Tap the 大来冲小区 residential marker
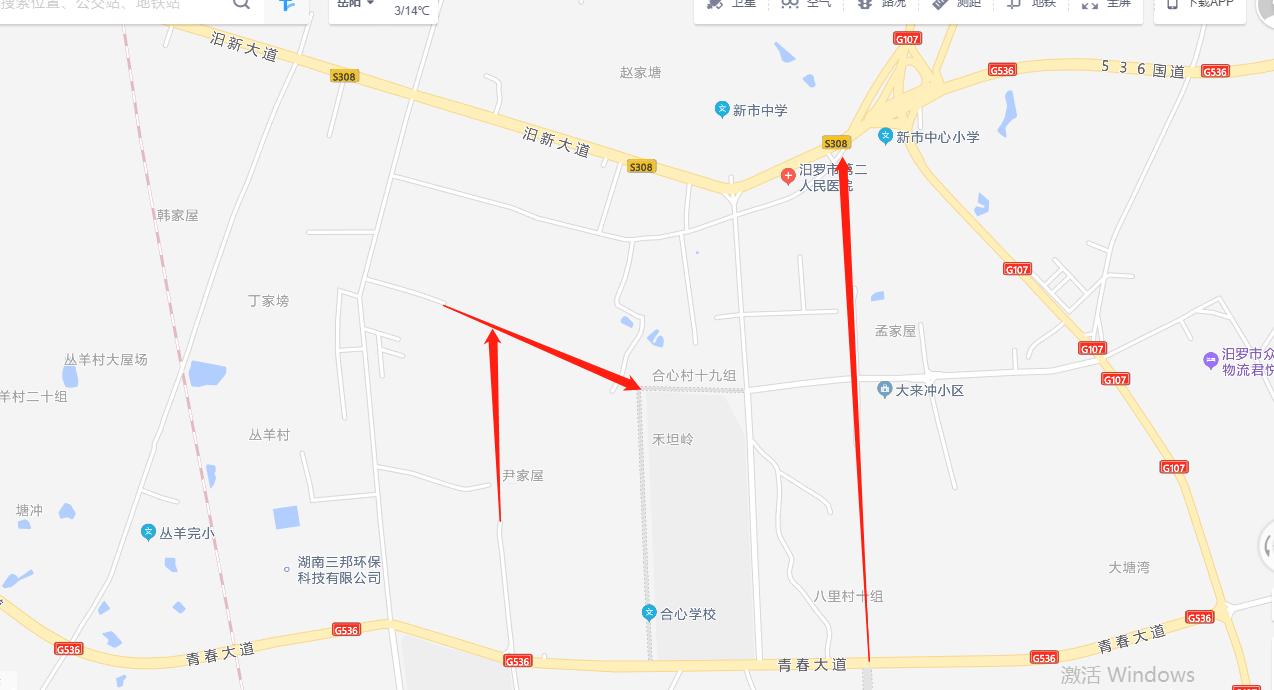 (x=884, y=390)
